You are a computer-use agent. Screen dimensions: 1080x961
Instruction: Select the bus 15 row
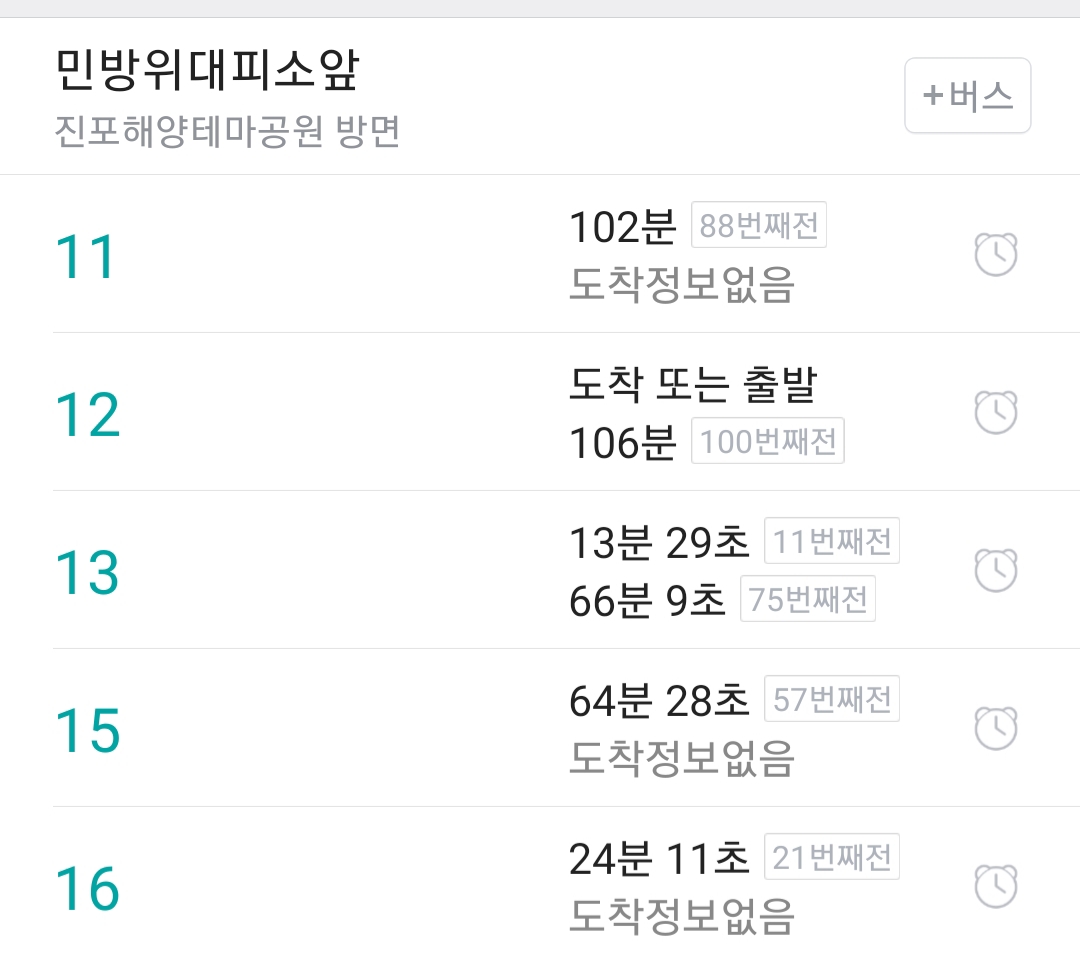86,730
